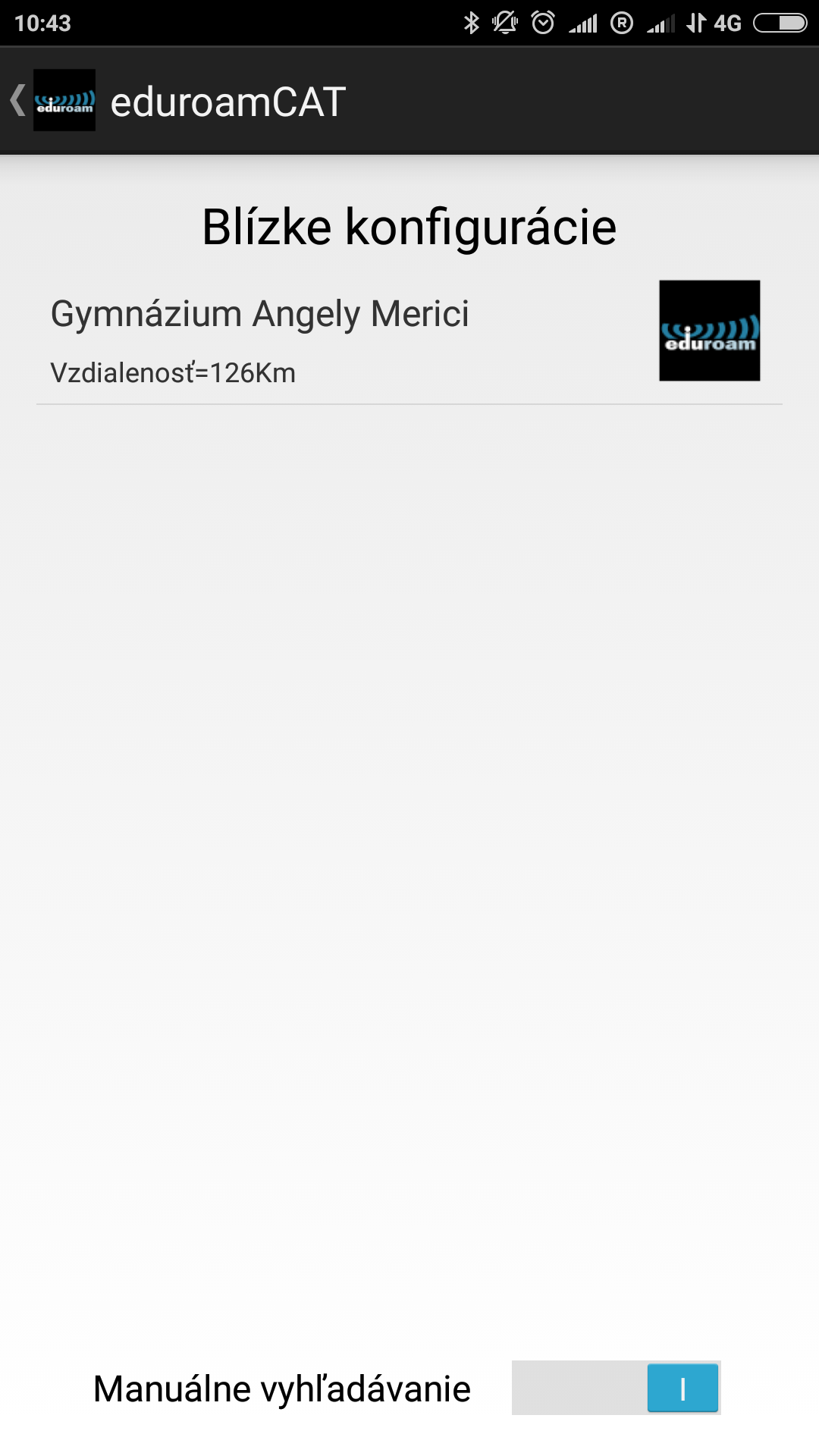Go back via the eduroamCAT header arrow
Screen dimensions: 819x1456
tap(18, 100)
